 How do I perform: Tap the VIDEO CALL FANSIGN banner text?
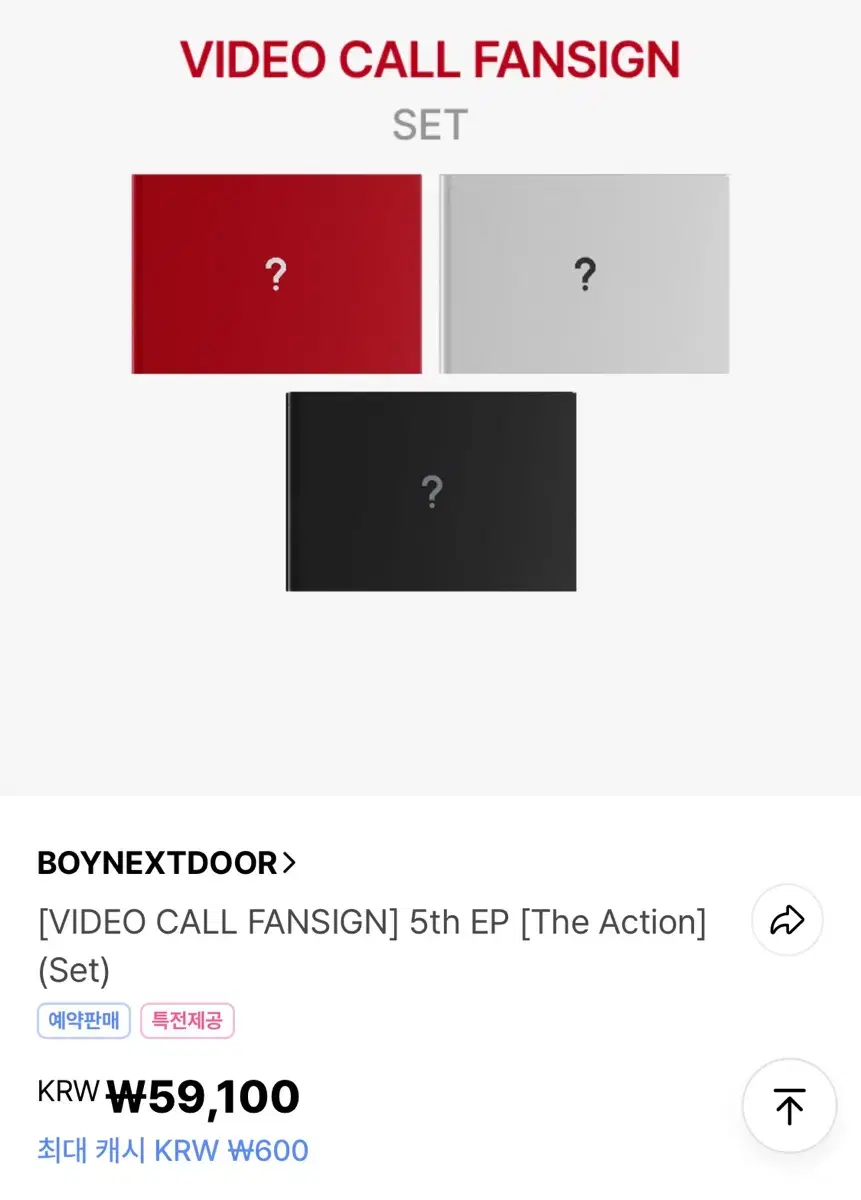tap(430, 59)
